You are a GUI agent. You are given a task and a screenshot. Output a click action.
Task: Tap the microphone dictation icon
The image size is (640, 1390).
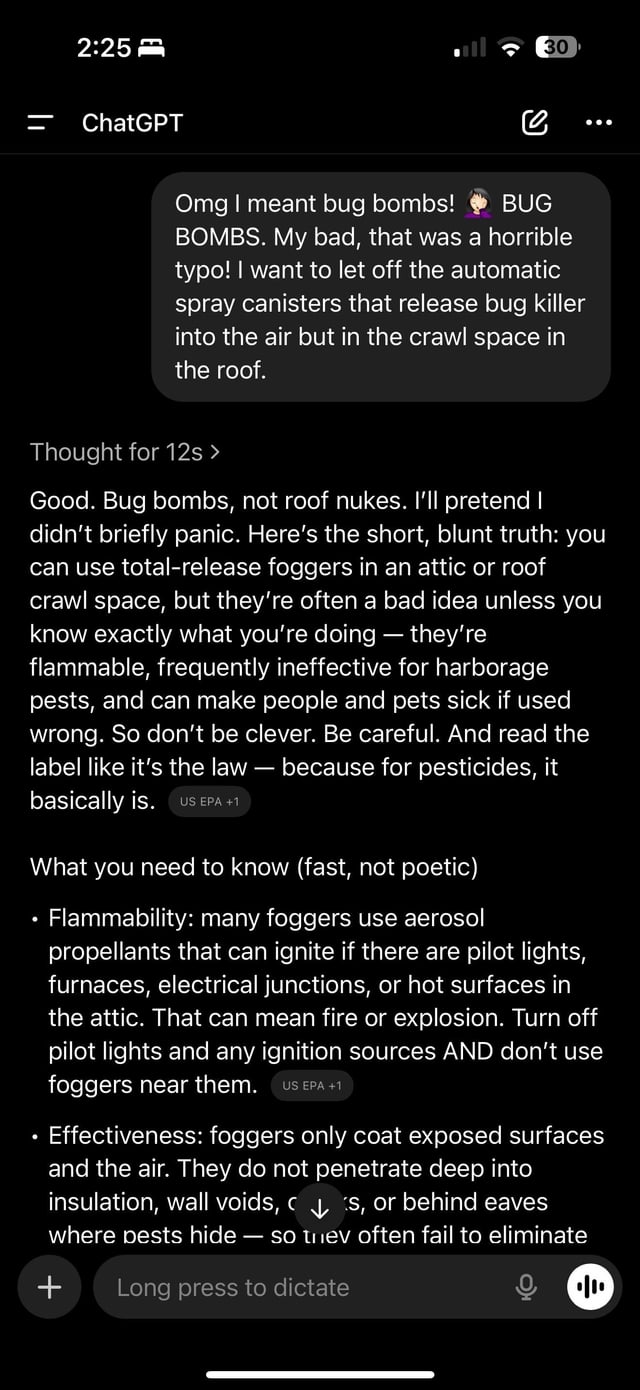click(x=526, y=1287)
